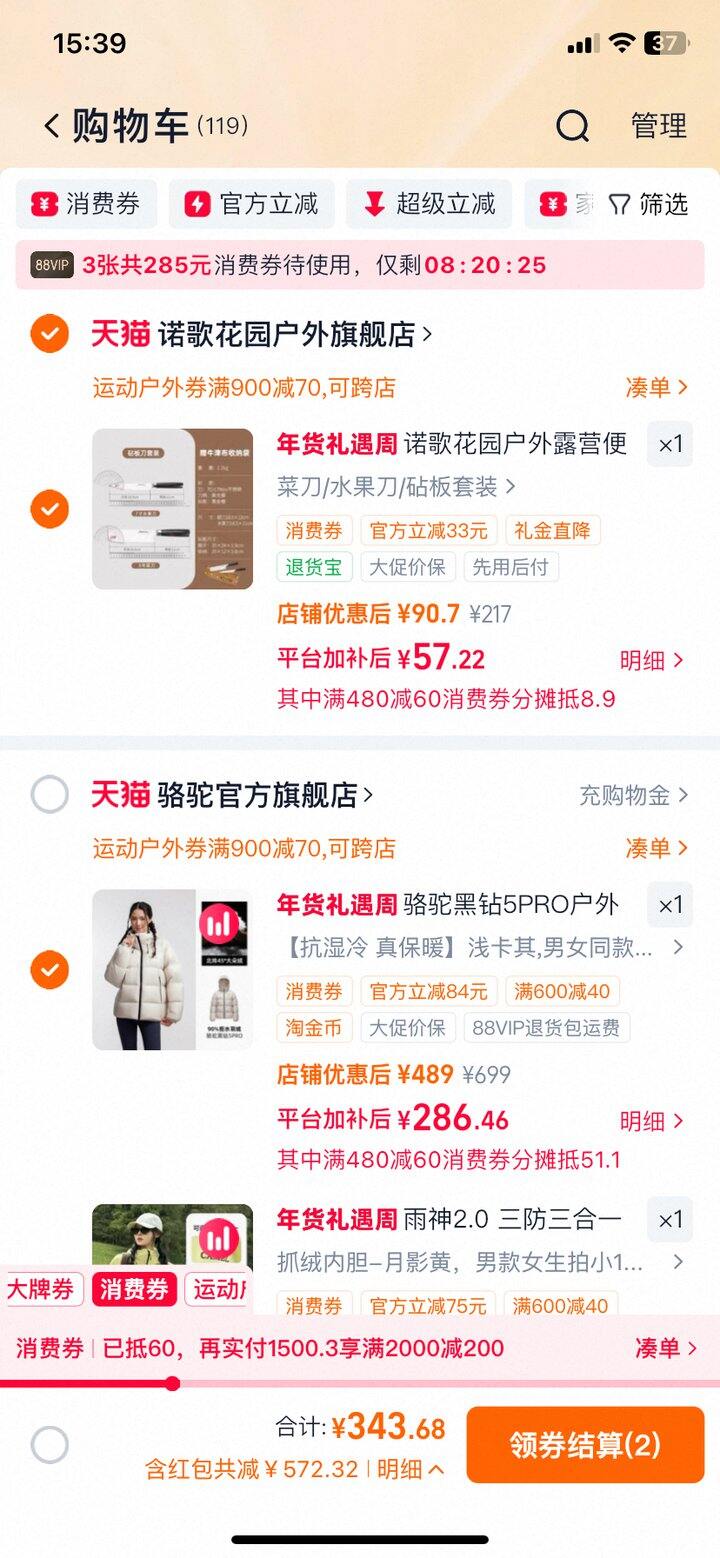This screenshot has height=1558, width=720.
Task: Check all items in 骆驼官方旗舰店
Action: 49,795
